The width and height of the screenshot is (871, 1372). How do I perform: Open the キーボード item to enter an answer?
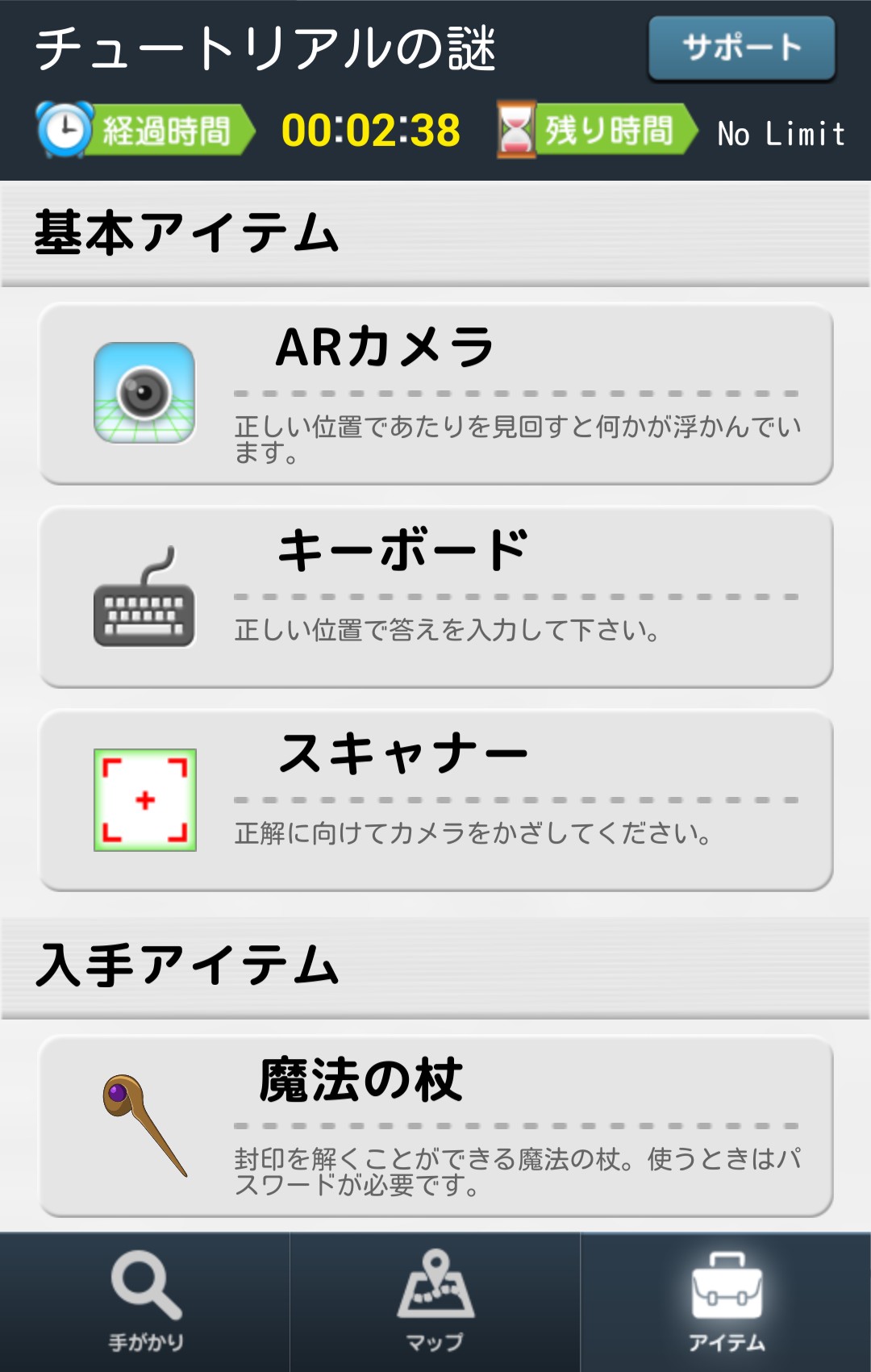point(435,597)
